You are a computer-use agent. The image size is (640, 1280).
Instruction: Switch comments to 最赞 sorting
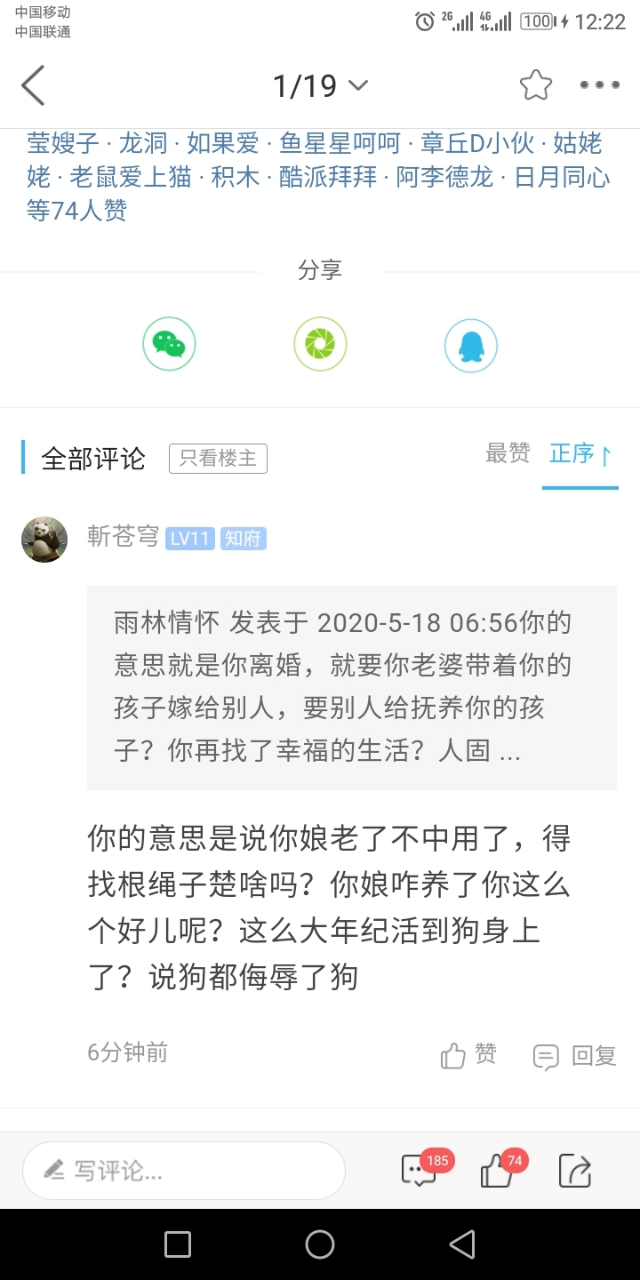507,454
